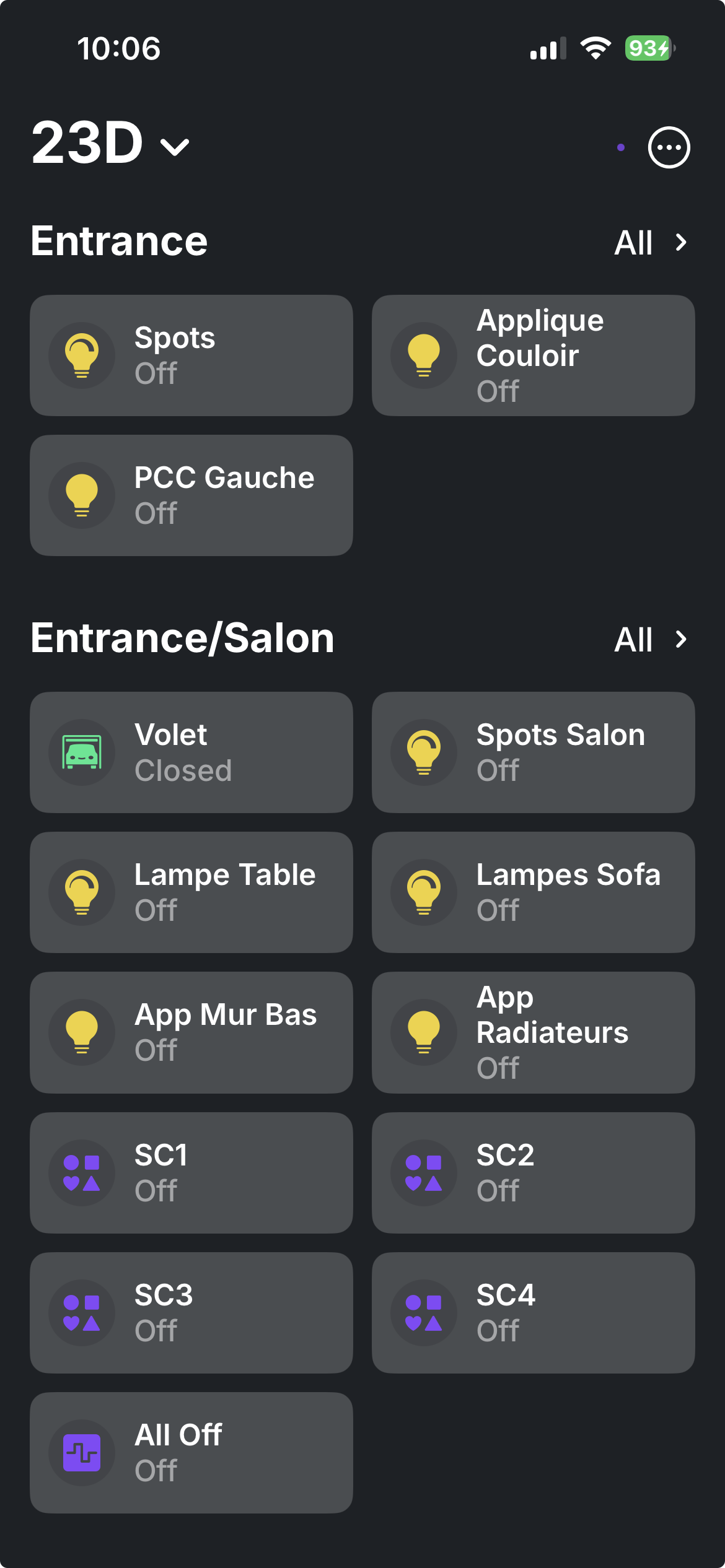Show all devices in Entrance/Salon

tap(650, 639)
